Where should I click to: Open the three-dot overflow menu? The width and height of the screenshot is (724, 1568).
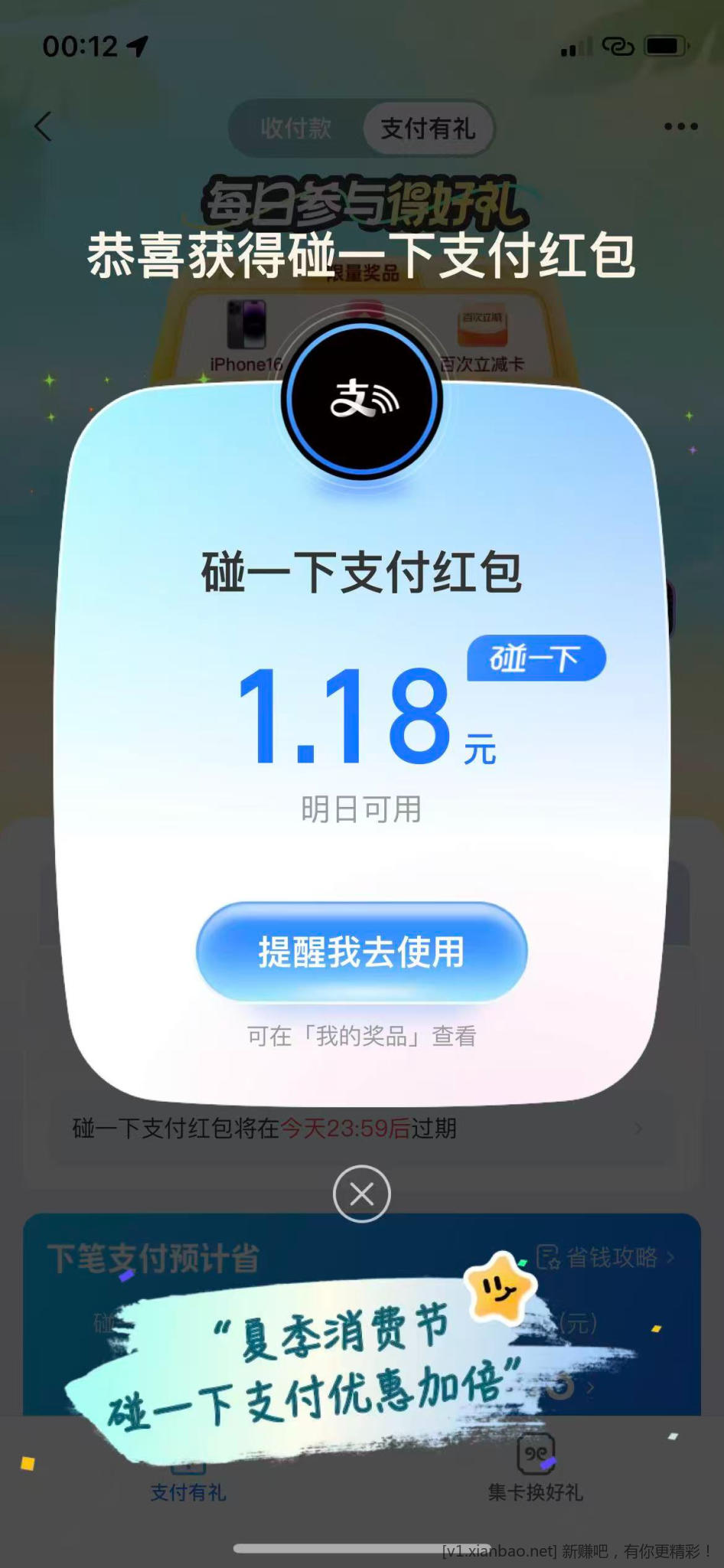click(x=680, y=126)
